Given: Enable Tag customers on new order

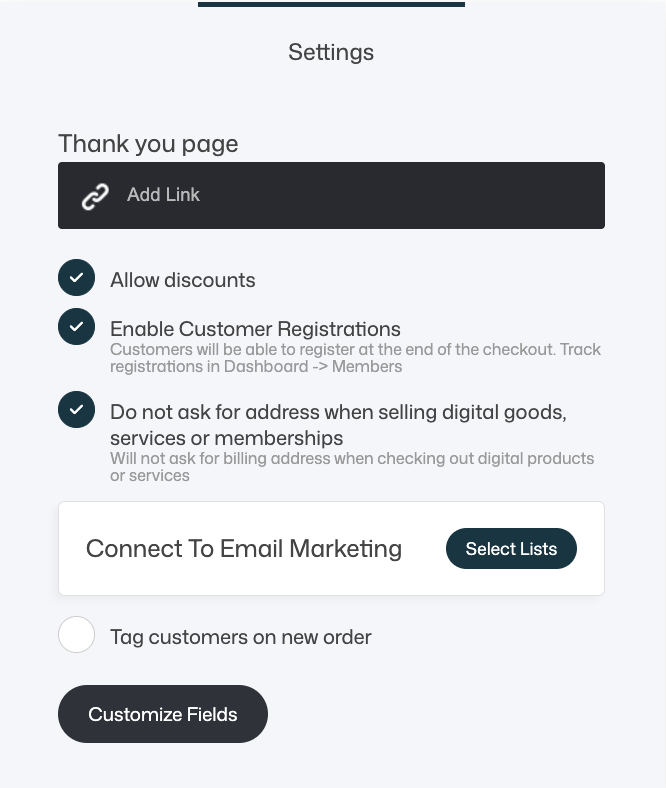Looking at the screenshot, I should pyautogui.click(x=77, y=635).
